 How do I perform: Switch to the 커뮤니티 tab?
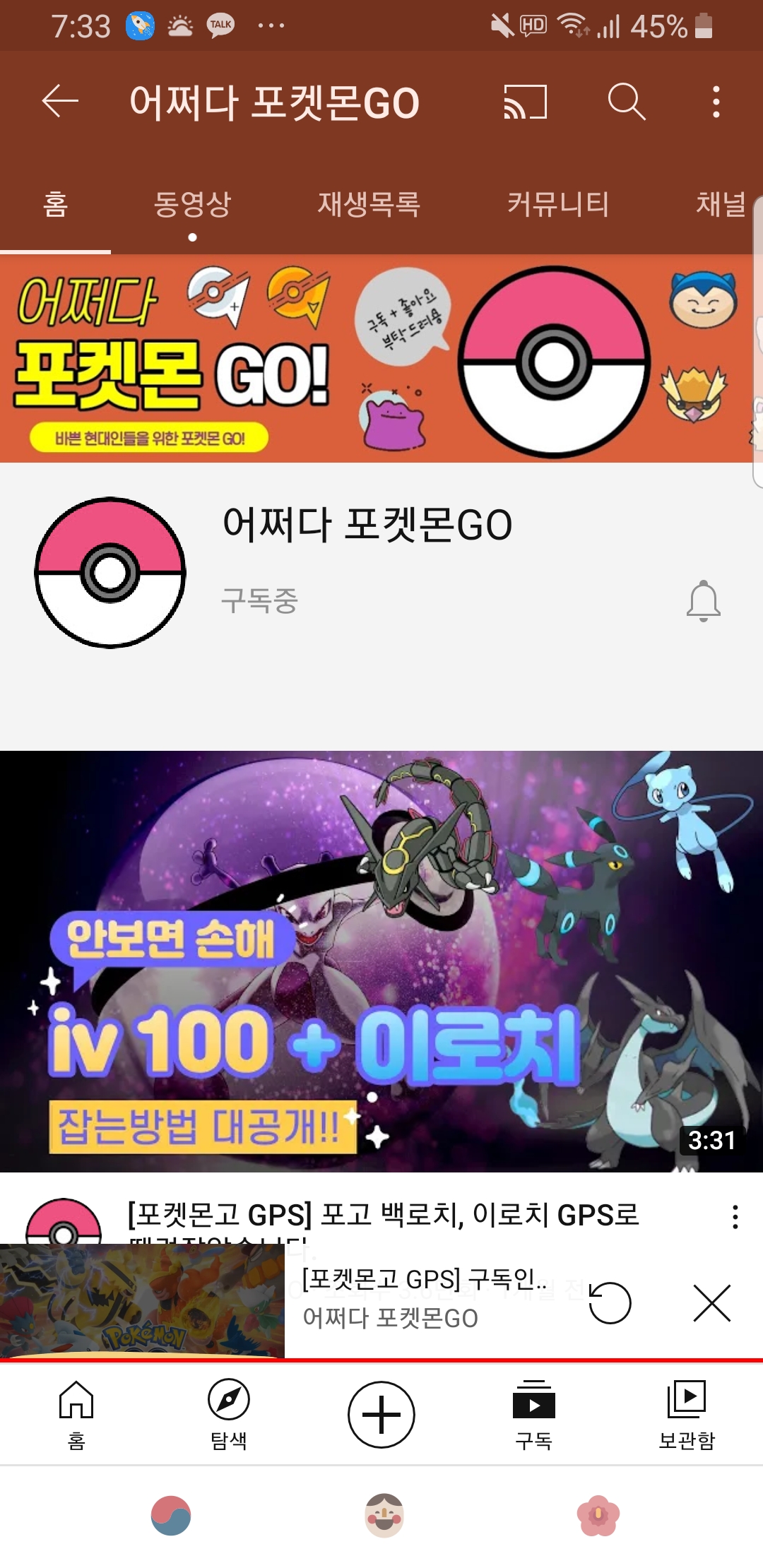pos(558,205)
